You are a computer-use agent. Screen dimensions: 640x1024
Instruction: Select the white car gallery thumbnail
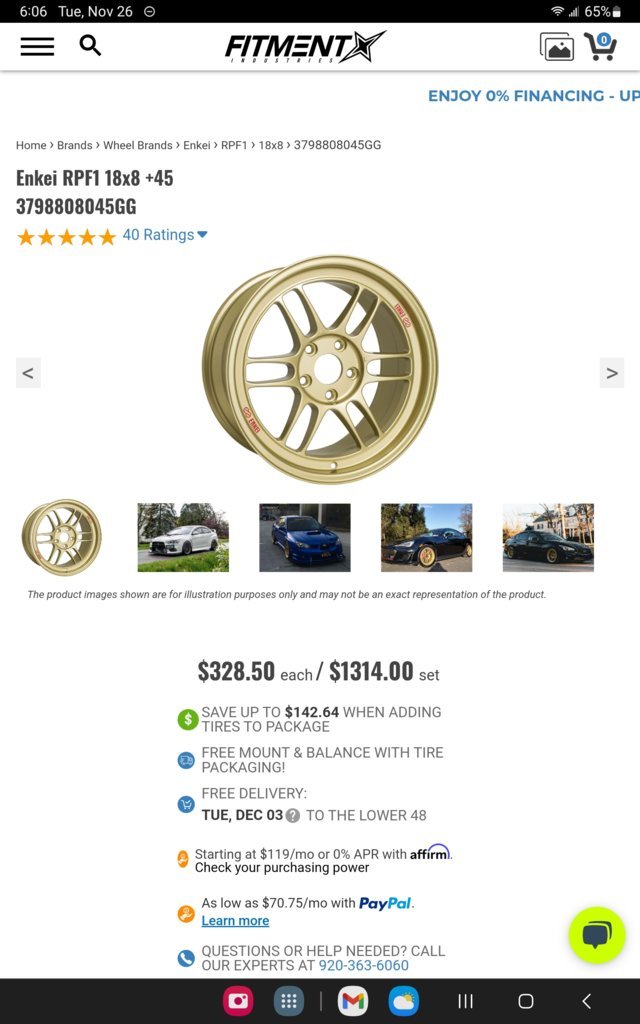pos(183,538)
